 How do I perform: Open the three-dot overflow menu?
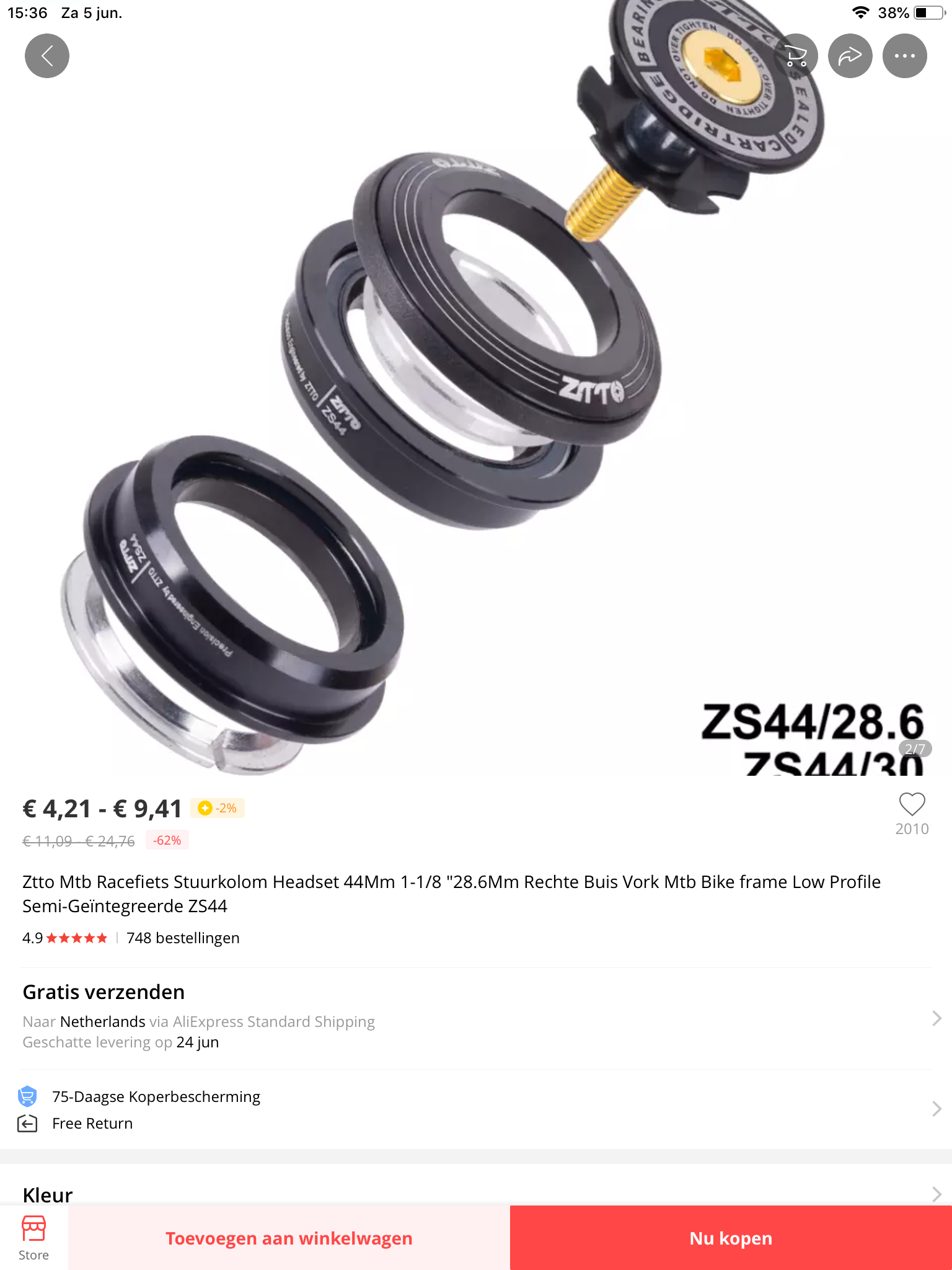click(904, 56)
